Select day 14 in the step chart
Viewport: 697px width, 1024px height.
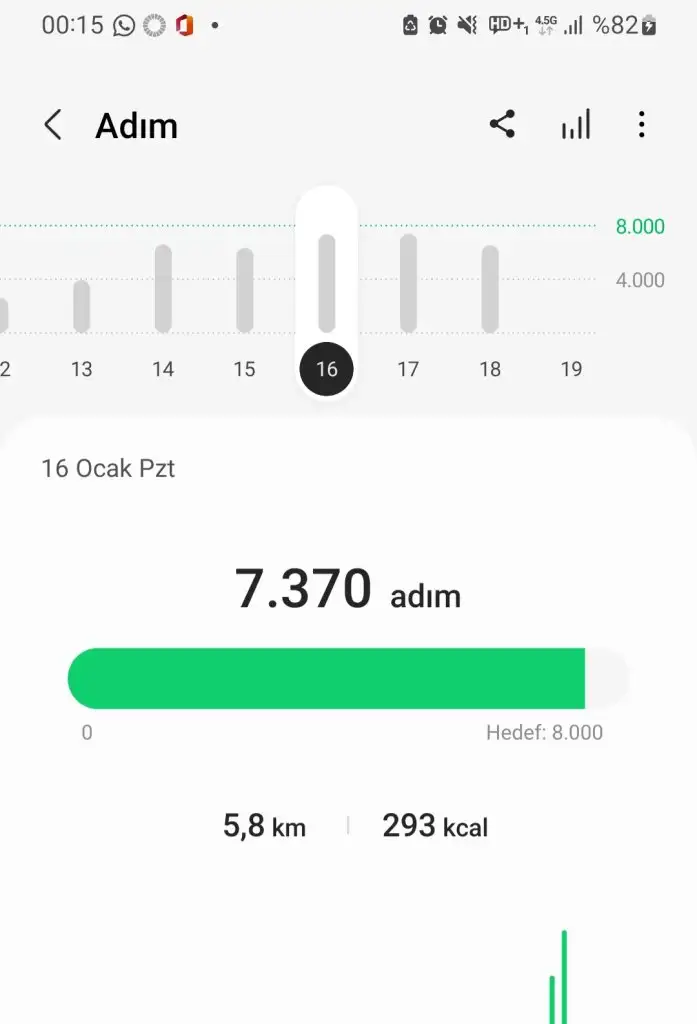click(163, 368)
